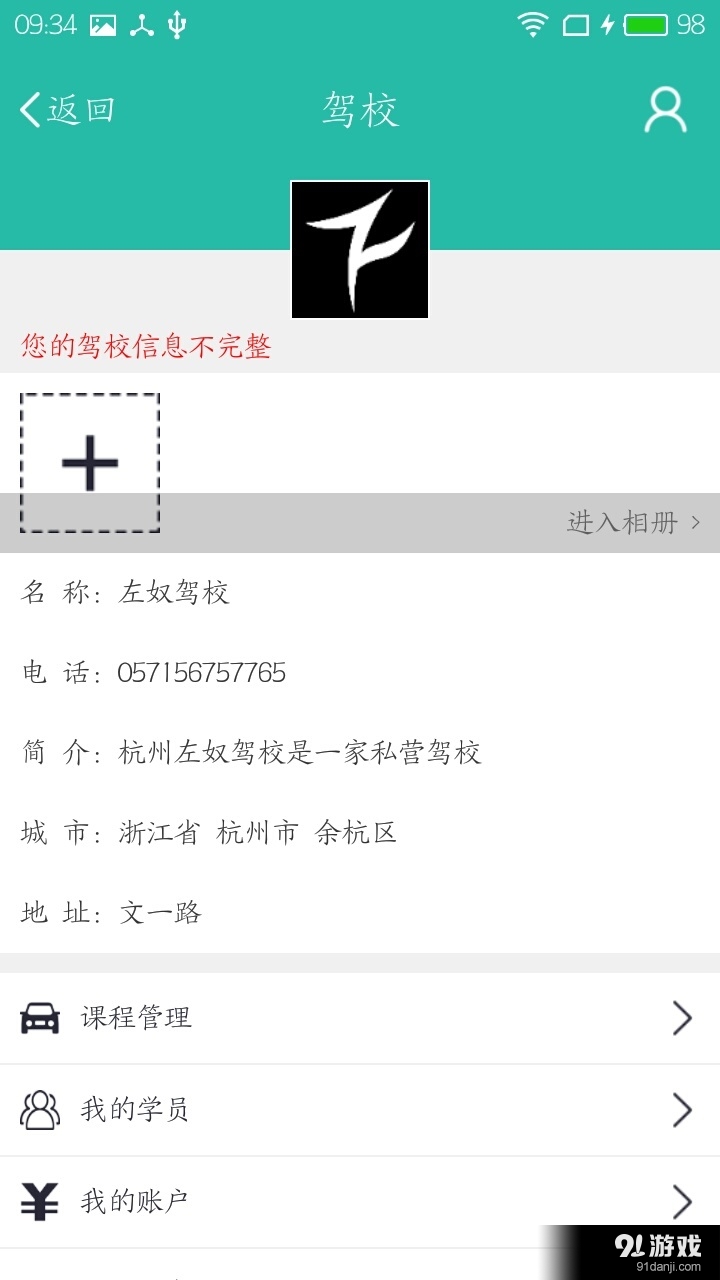Select the car icon next to 课程管理
This screenshot has width=720, height=1280.
pos(40,1017)
